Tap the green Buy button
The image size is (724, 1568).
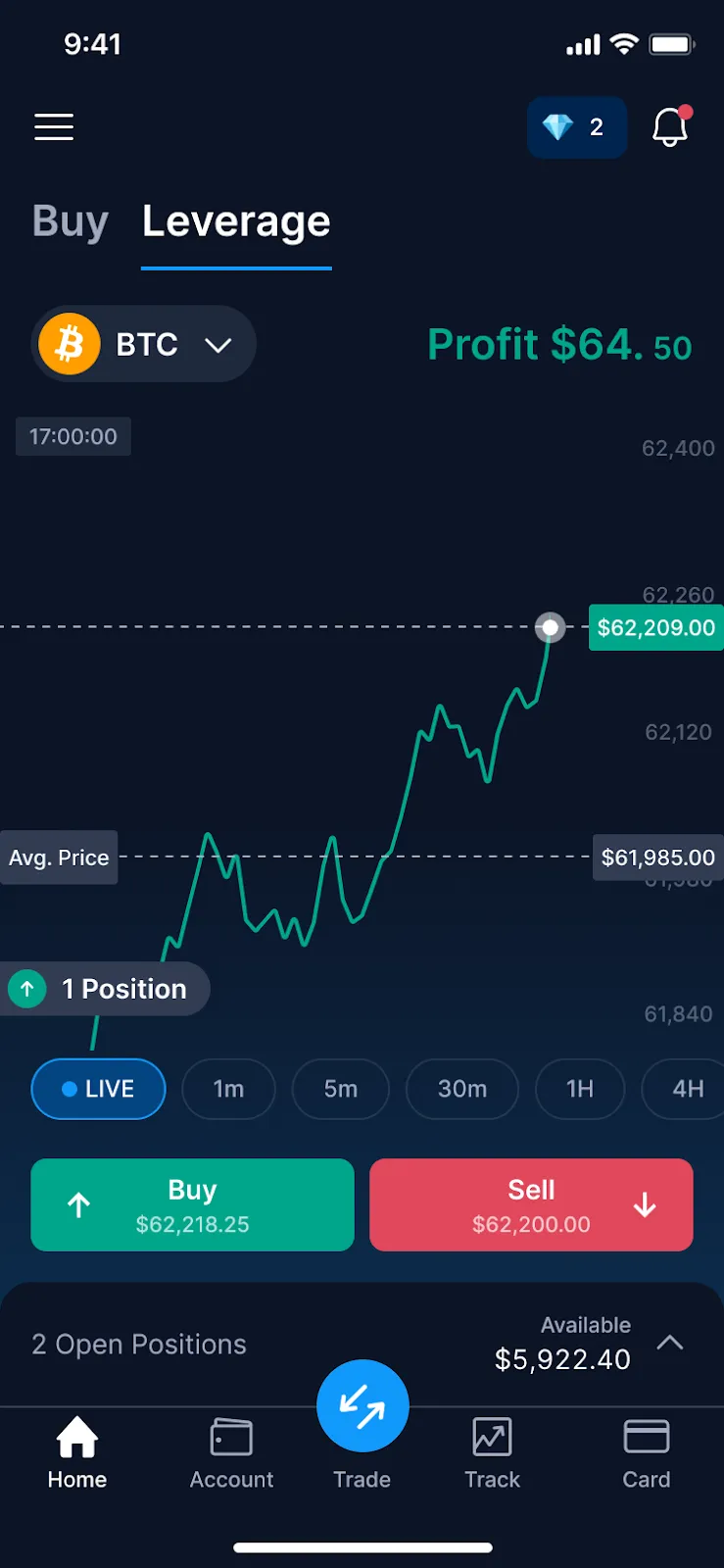(192, 1204)
